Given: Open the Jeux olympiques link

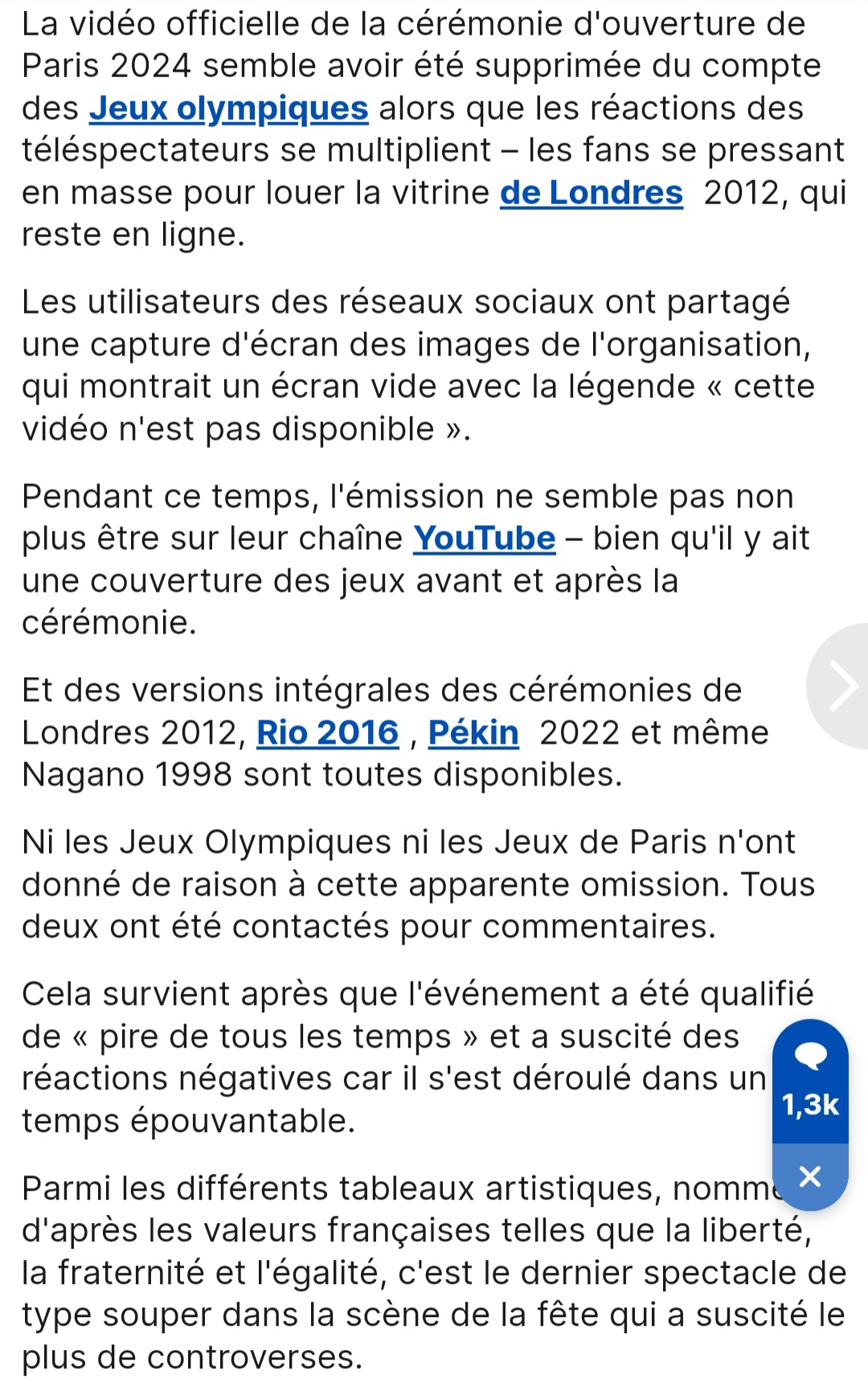Looking at the screenshot, I should point(229,108).
